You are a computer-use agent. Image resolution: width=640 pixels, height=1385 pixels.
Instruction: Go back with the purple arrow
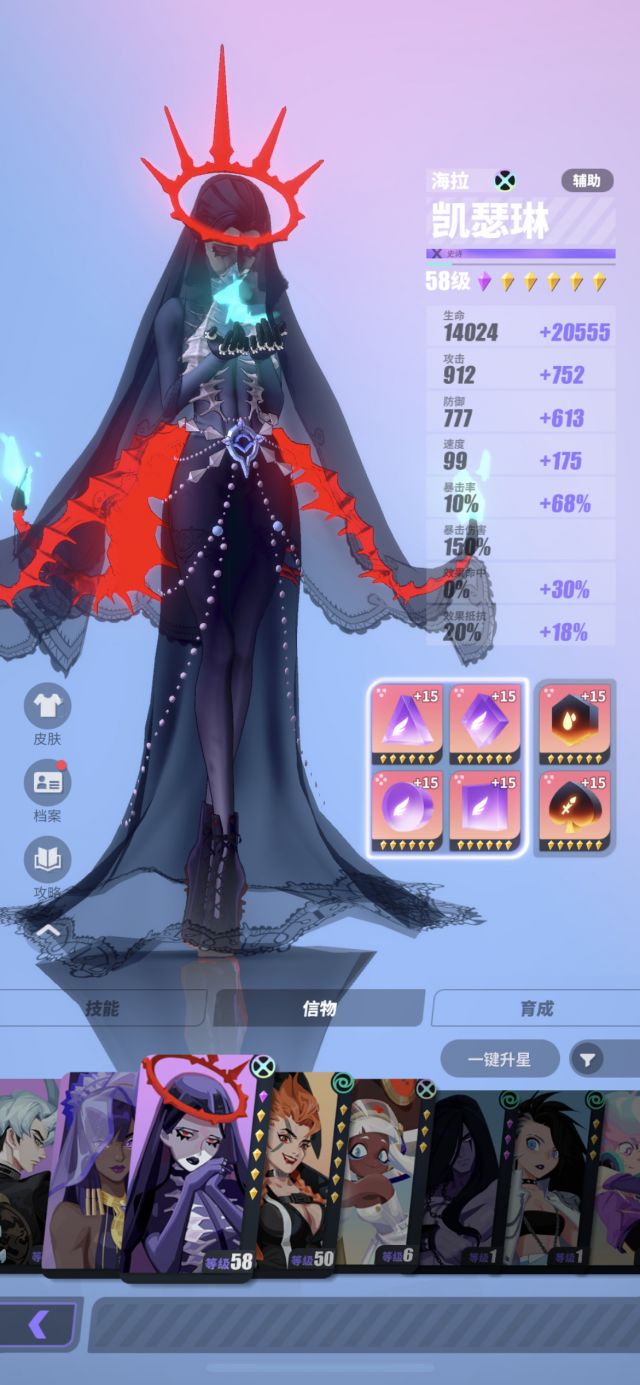coord(38,1324)
